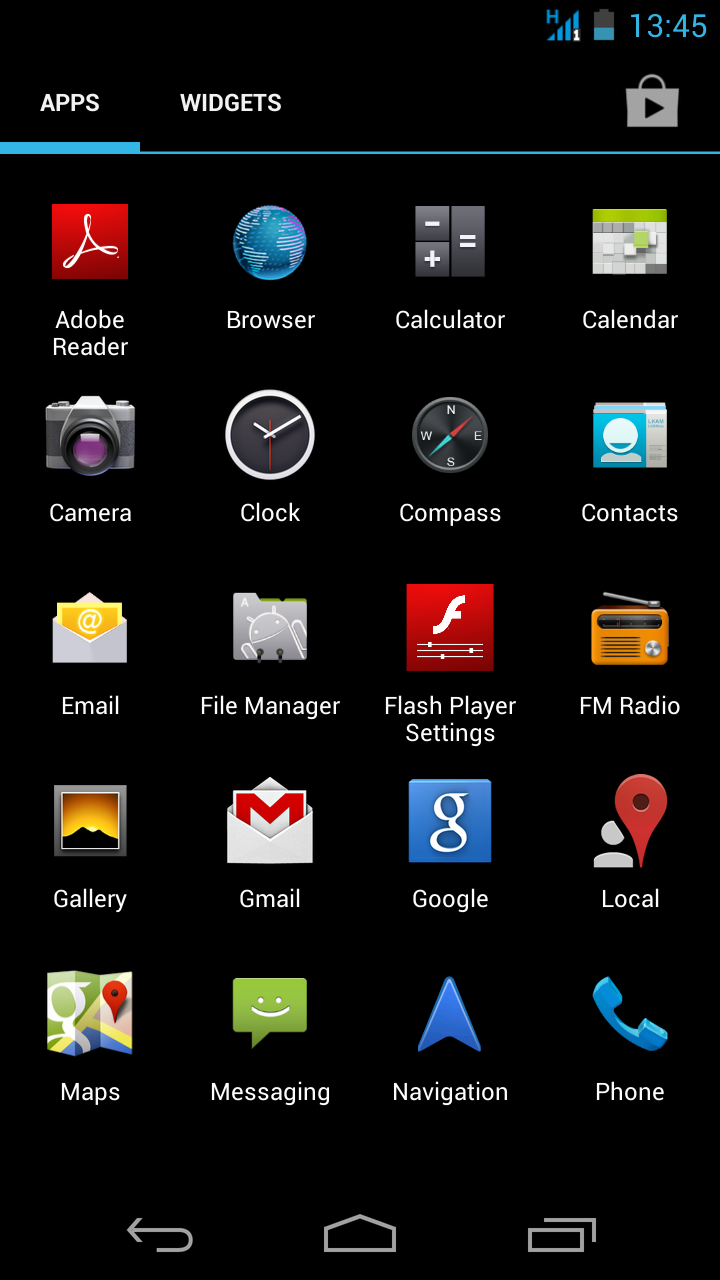This screenshot has width=720, height=1280.
Task: Select the Apps tab
Action: click(70, 103)
